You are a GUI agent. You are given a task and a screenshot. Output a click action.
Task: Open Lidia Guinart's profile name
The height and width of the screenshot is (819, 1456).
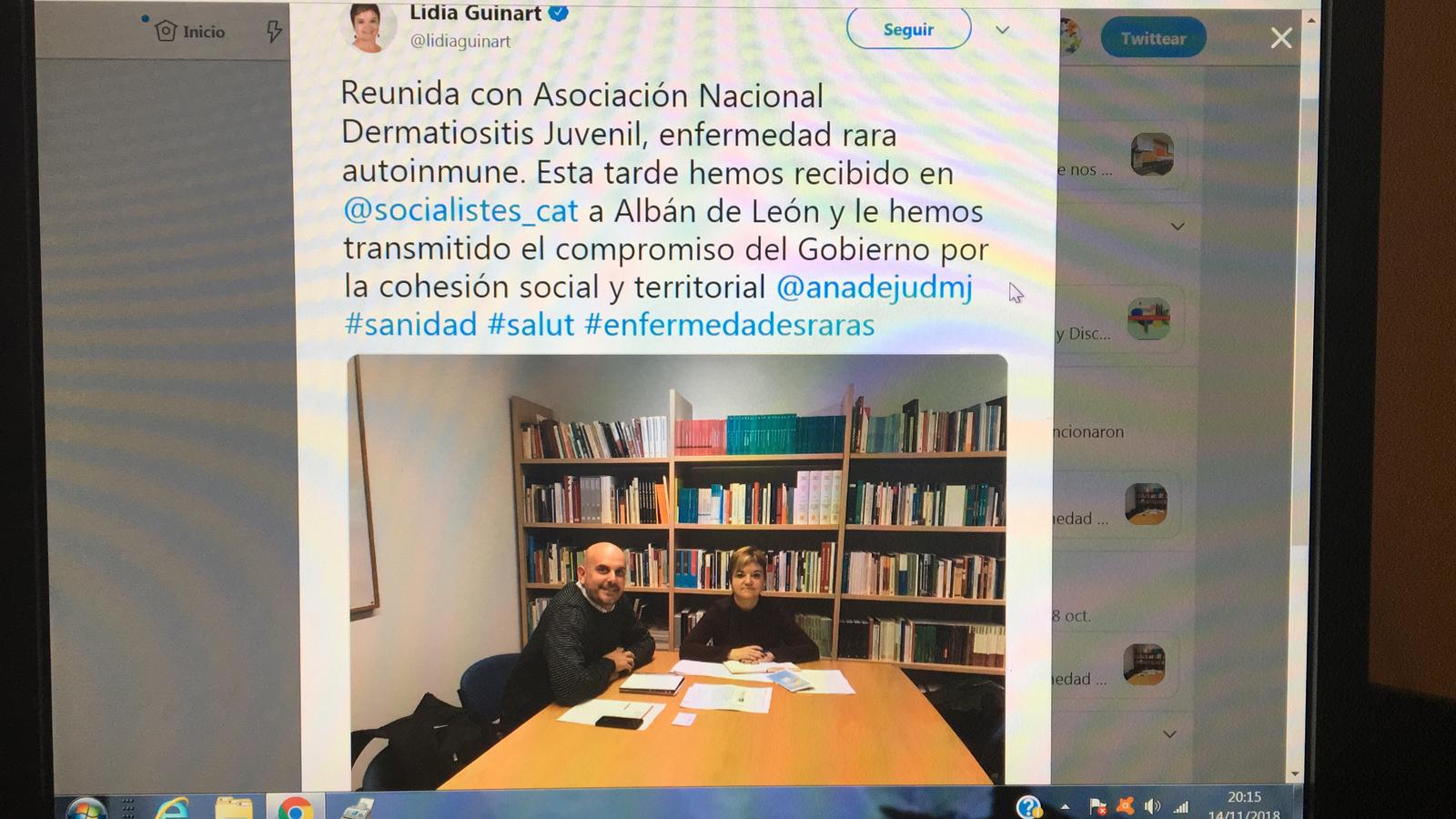click(x=475, y=14)
